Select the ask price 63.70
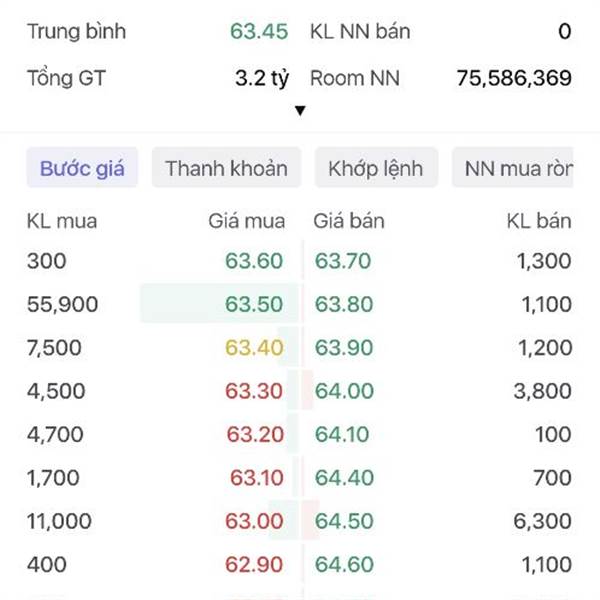The image size is (600, 600). pyautogui.click(x=343, y=261)
